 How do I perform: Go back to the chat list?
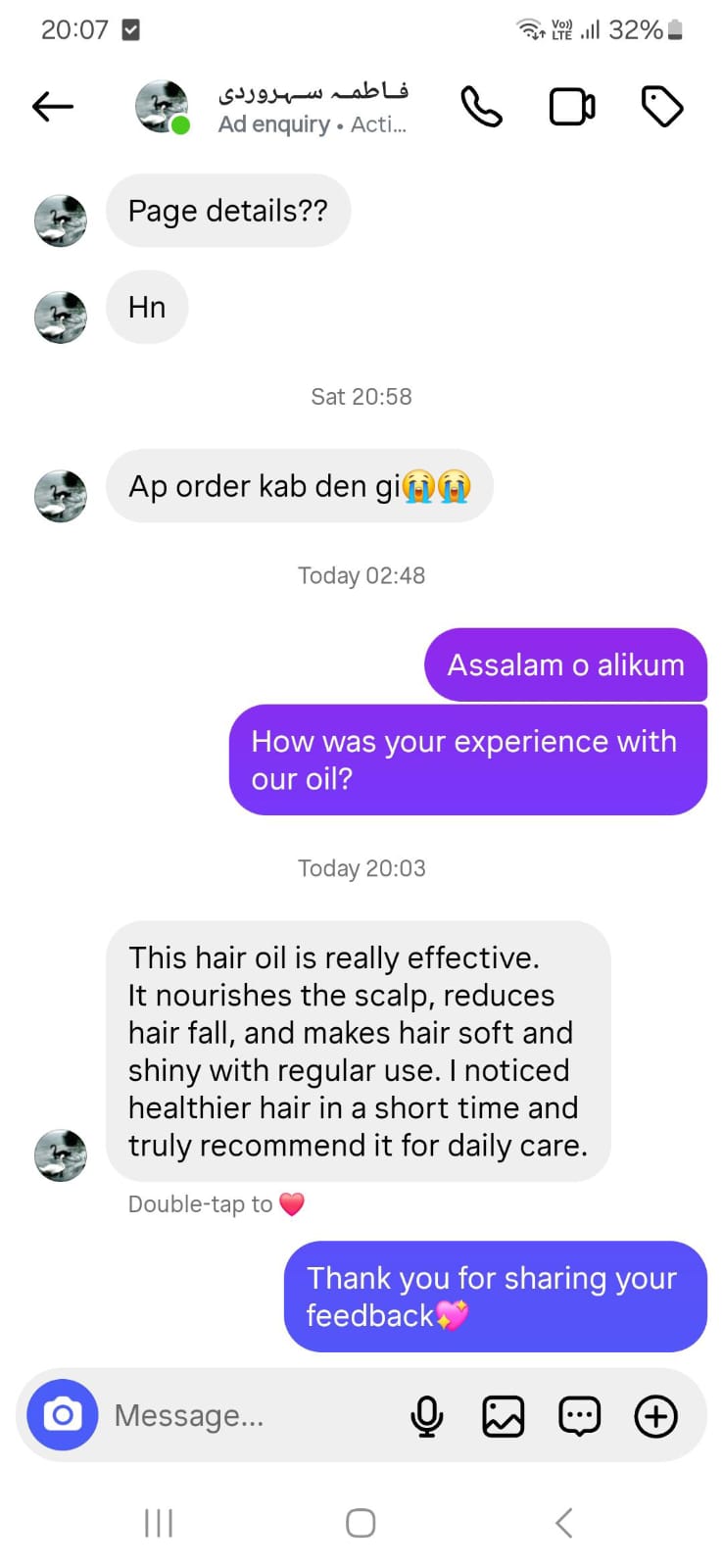coord(53,106)
